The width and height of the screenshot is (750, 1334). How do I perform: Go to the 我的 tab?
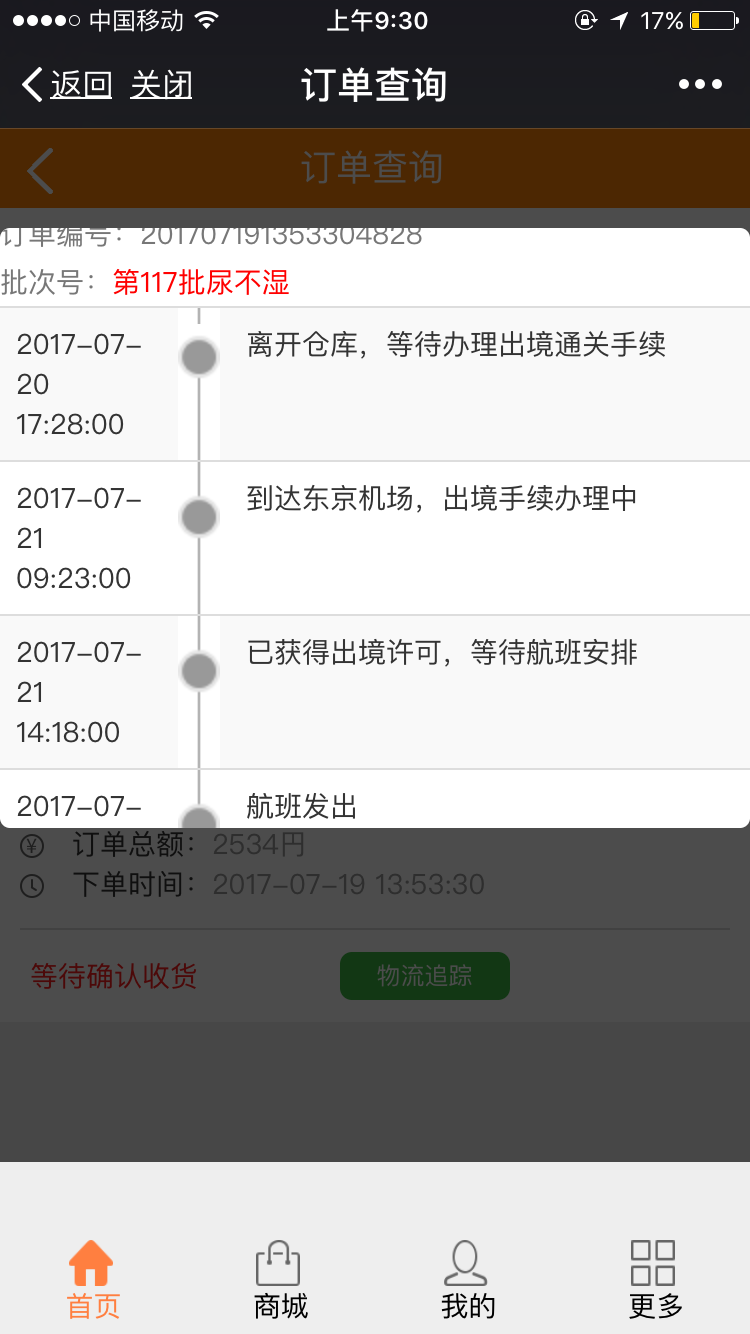(467, 1280)
